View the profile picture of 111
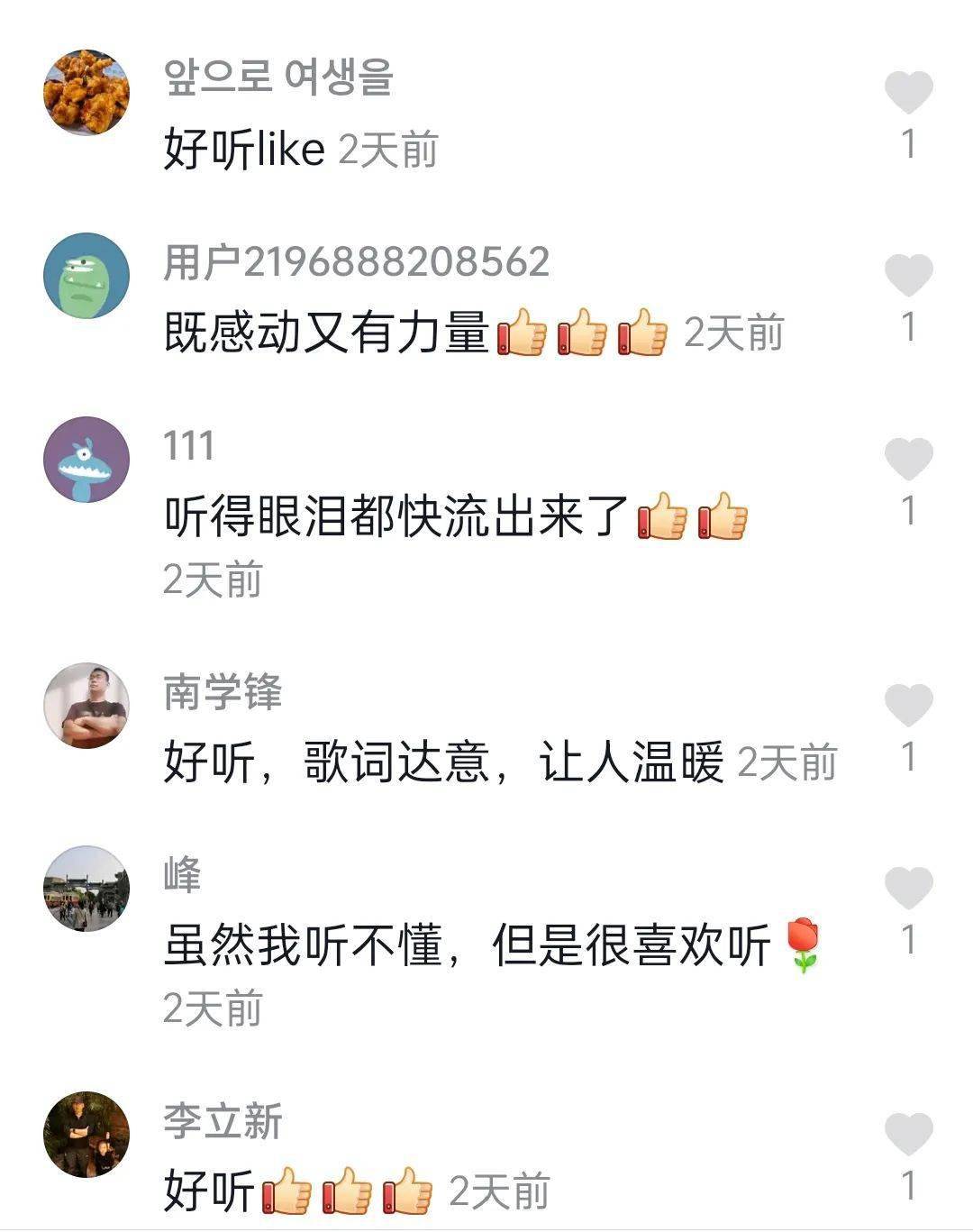 pyautogui.click(x=86, y=460)
